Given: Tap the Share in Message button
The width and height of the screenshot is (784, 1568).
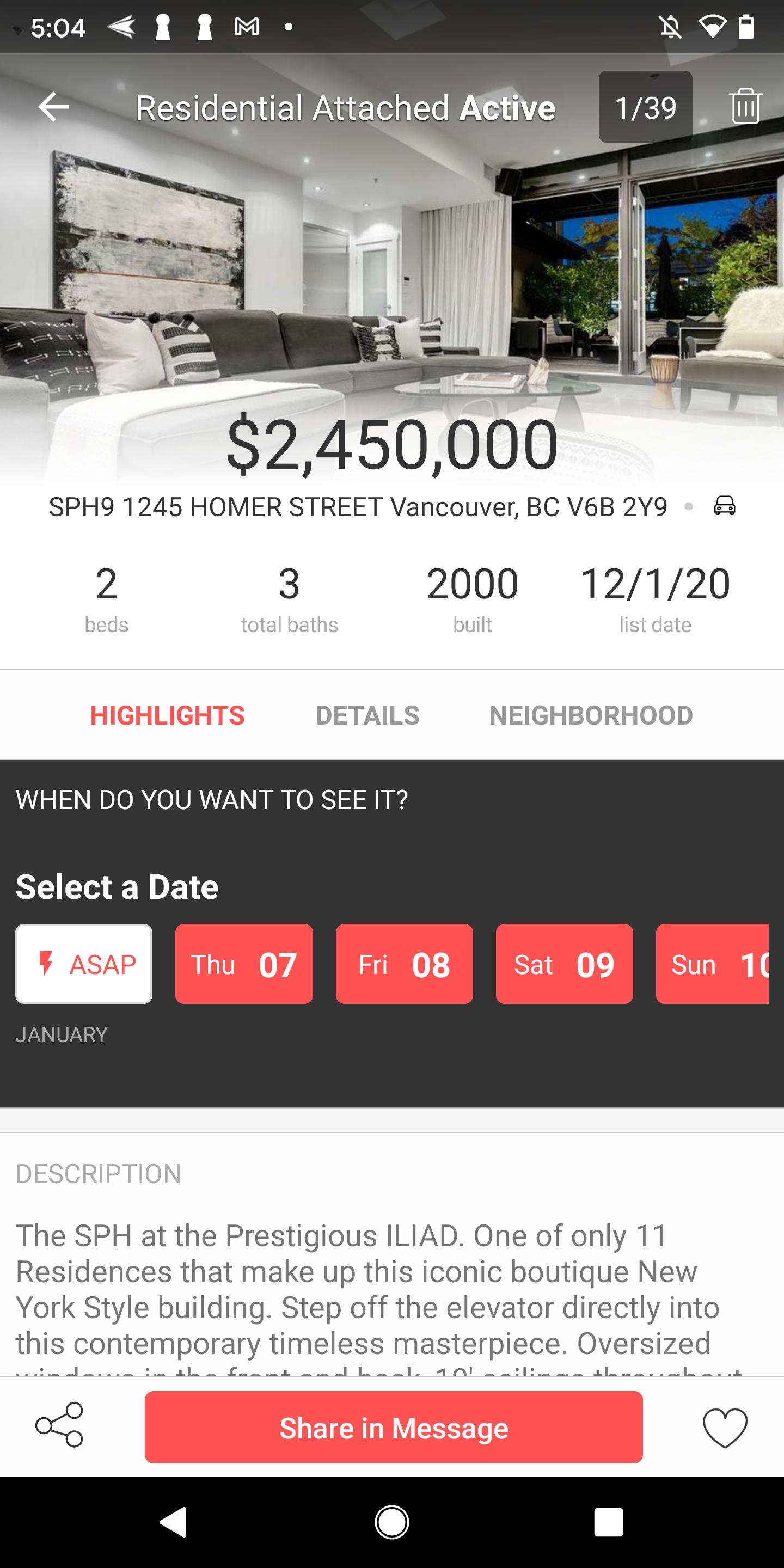Looking at the screenshot, I should [394, 1428].
